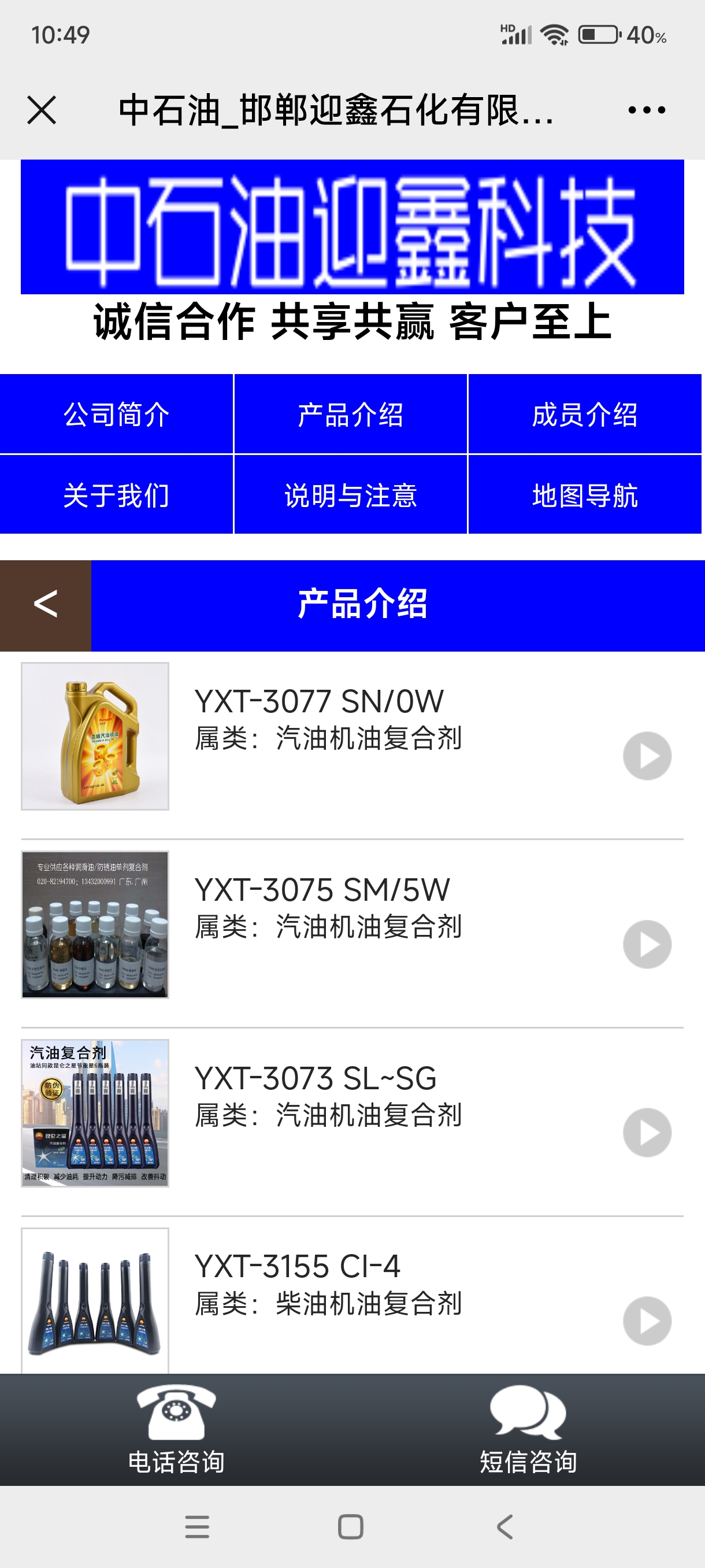Viewport: 705px width, 1568px height.
Task: Open the system recent apps view
Action: [197, 1526]
